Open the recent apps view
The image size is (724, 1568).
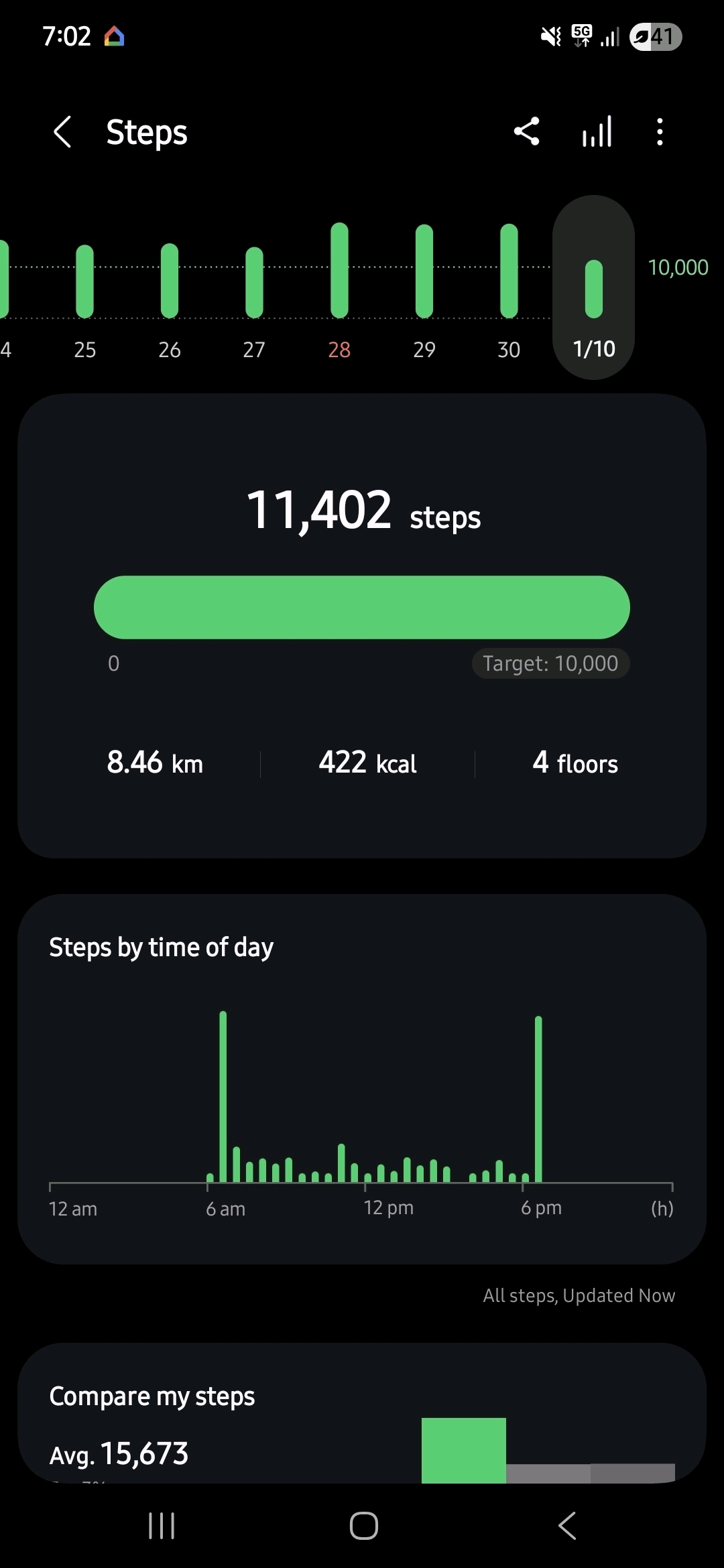pyautogui.click(x=162, y=1526)
